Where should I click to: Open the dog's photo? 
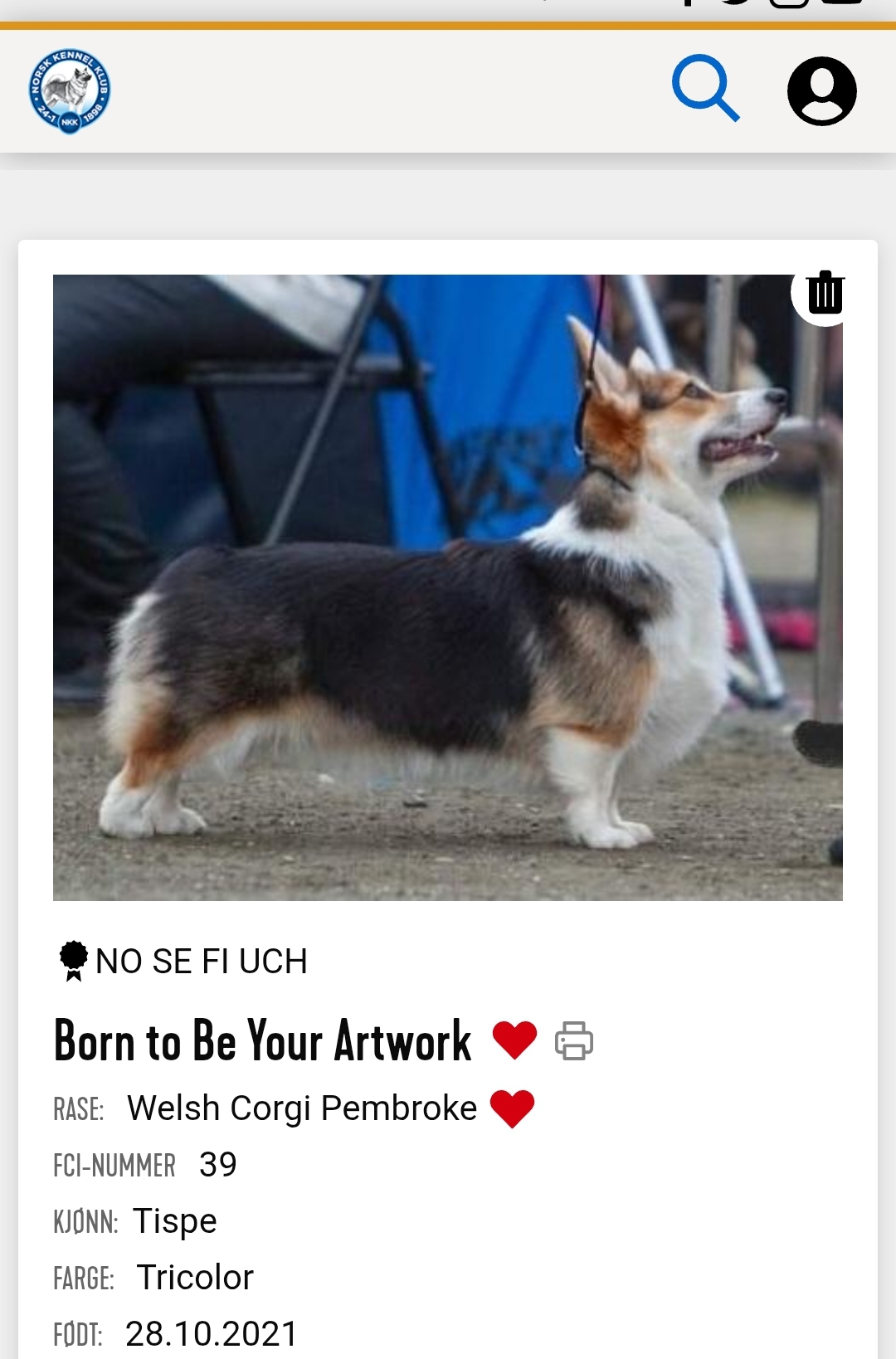pos(448,587)
